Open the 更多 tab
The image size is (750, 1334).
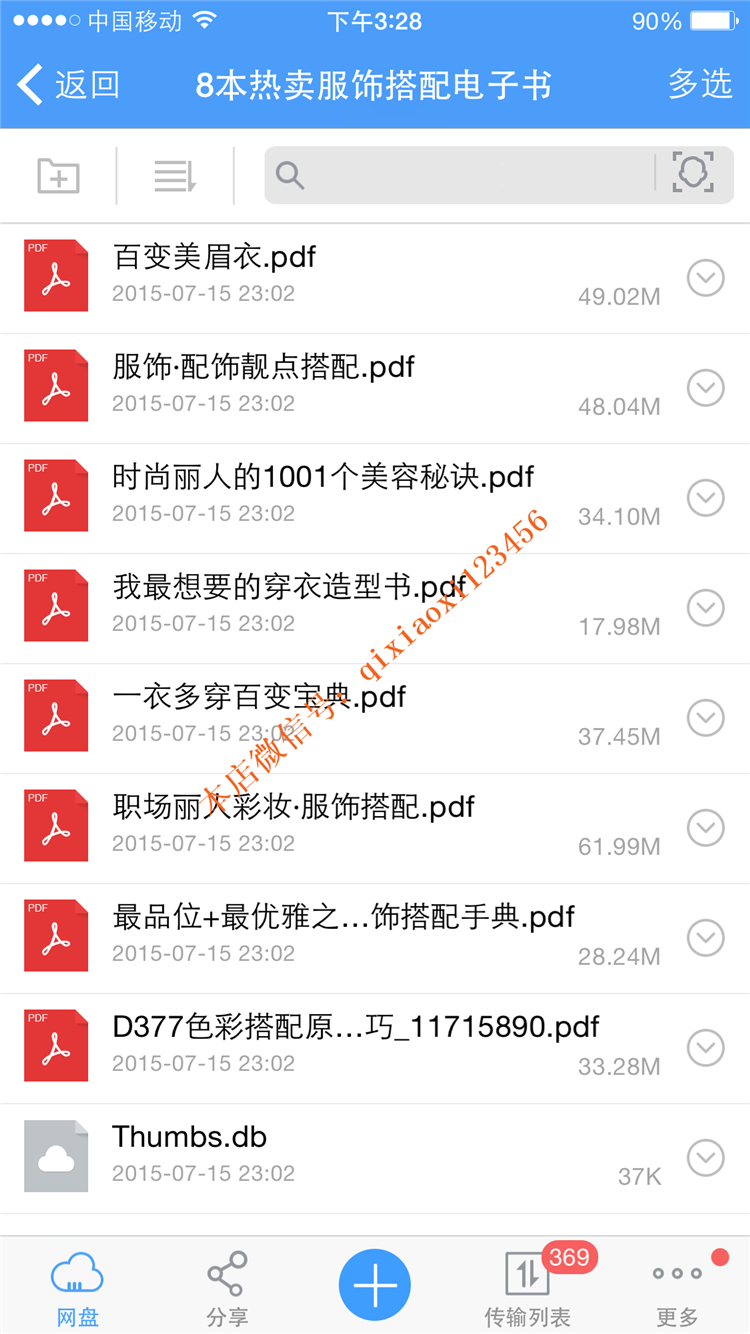click(677, 1287)
